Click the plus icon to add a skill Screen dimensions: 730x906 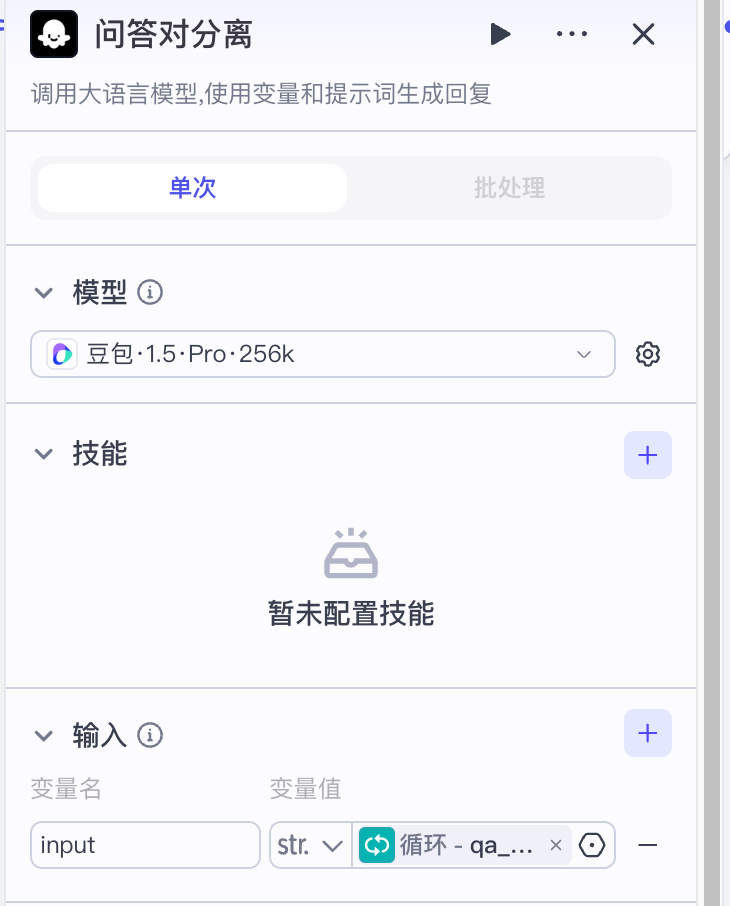tap(648, 455)
